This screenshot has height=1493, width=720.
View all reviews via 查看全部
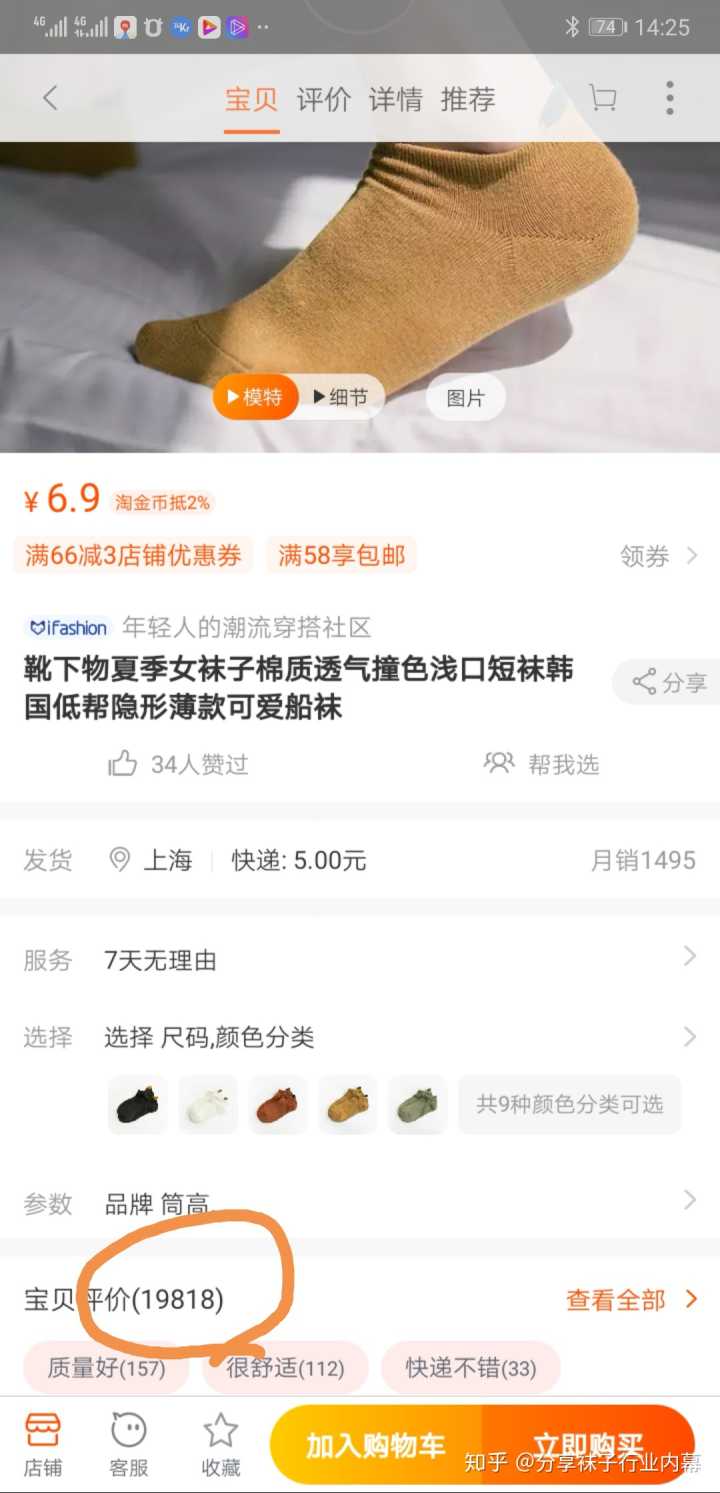pos(630,1299)
